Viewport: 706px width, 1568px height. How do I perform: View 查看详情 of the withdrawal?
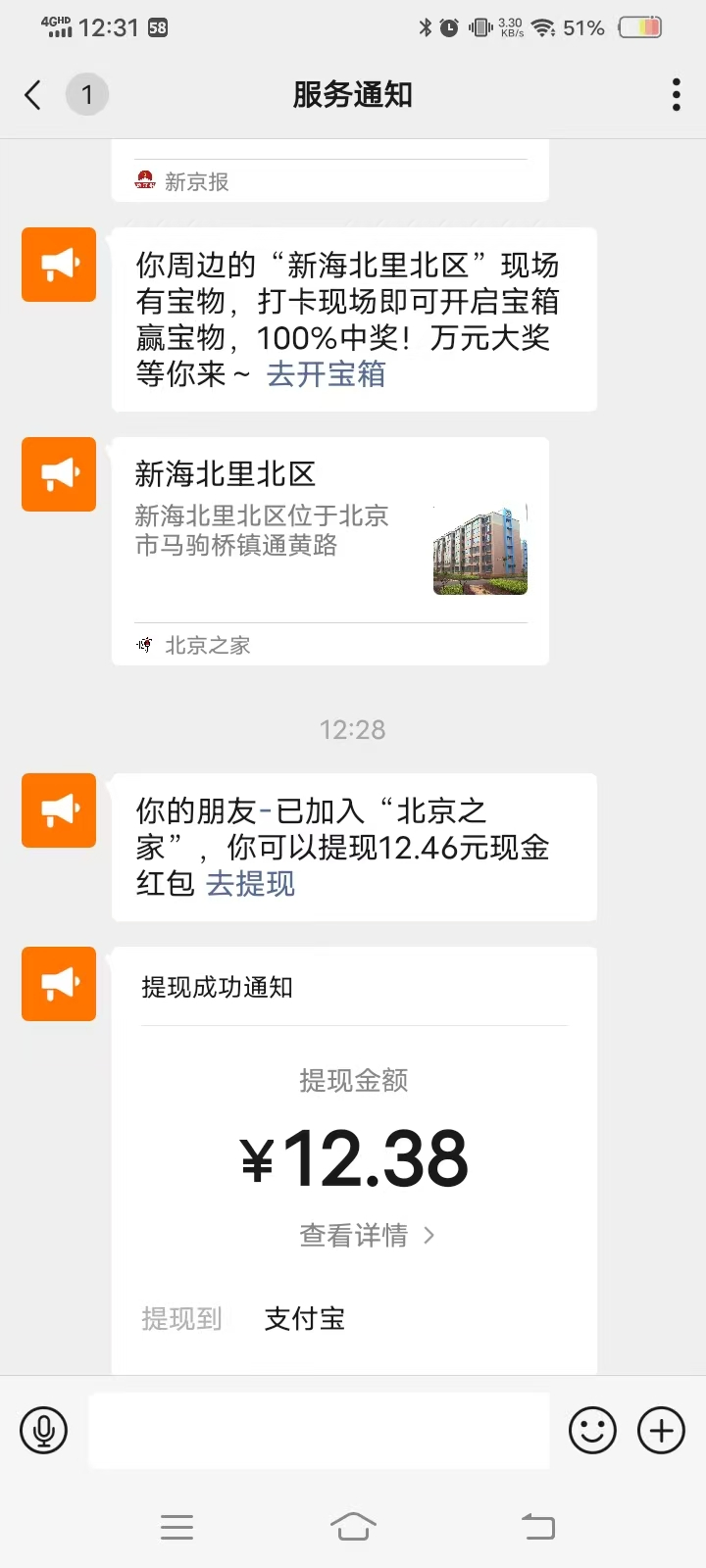click(367, 1236)
